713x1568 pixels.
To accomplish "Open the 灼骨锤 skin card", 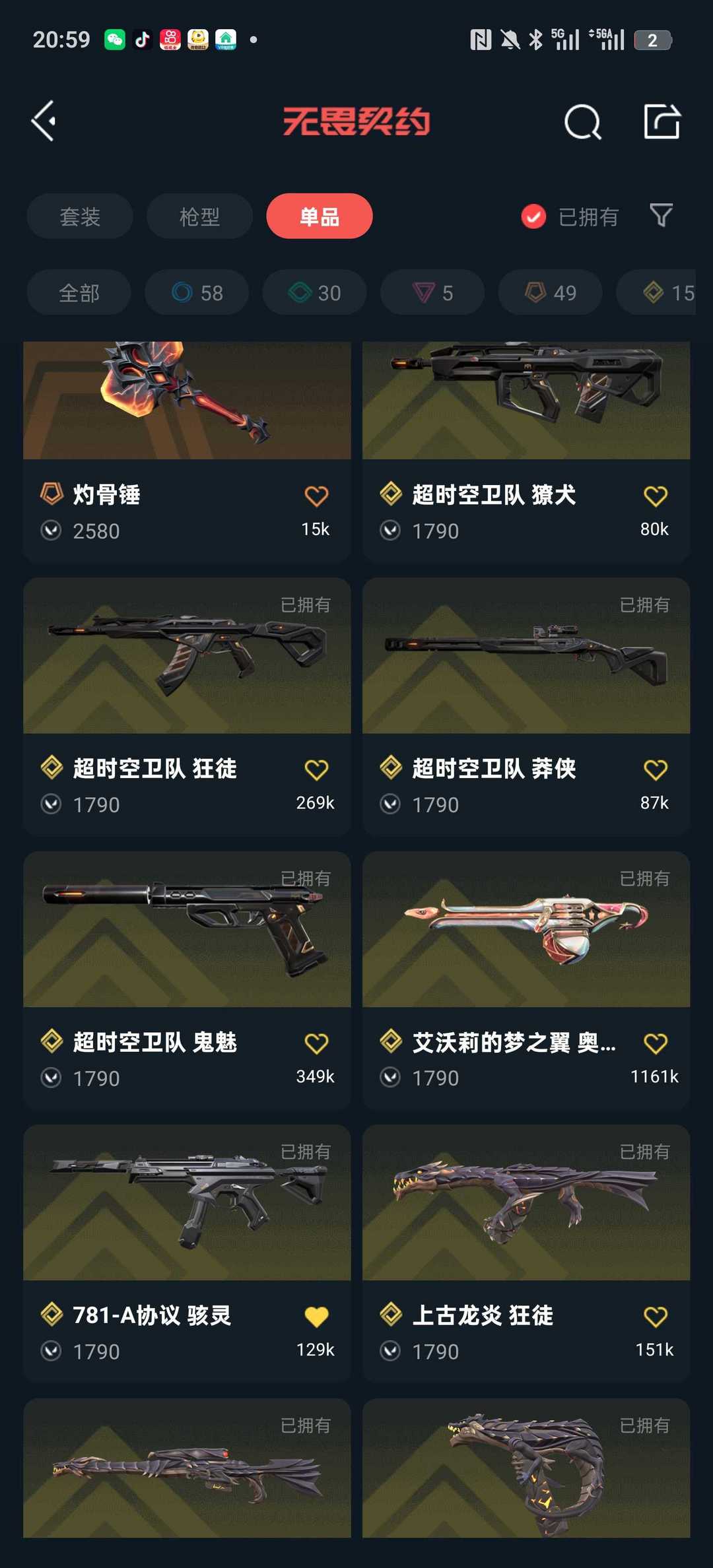I will (187, 451).
